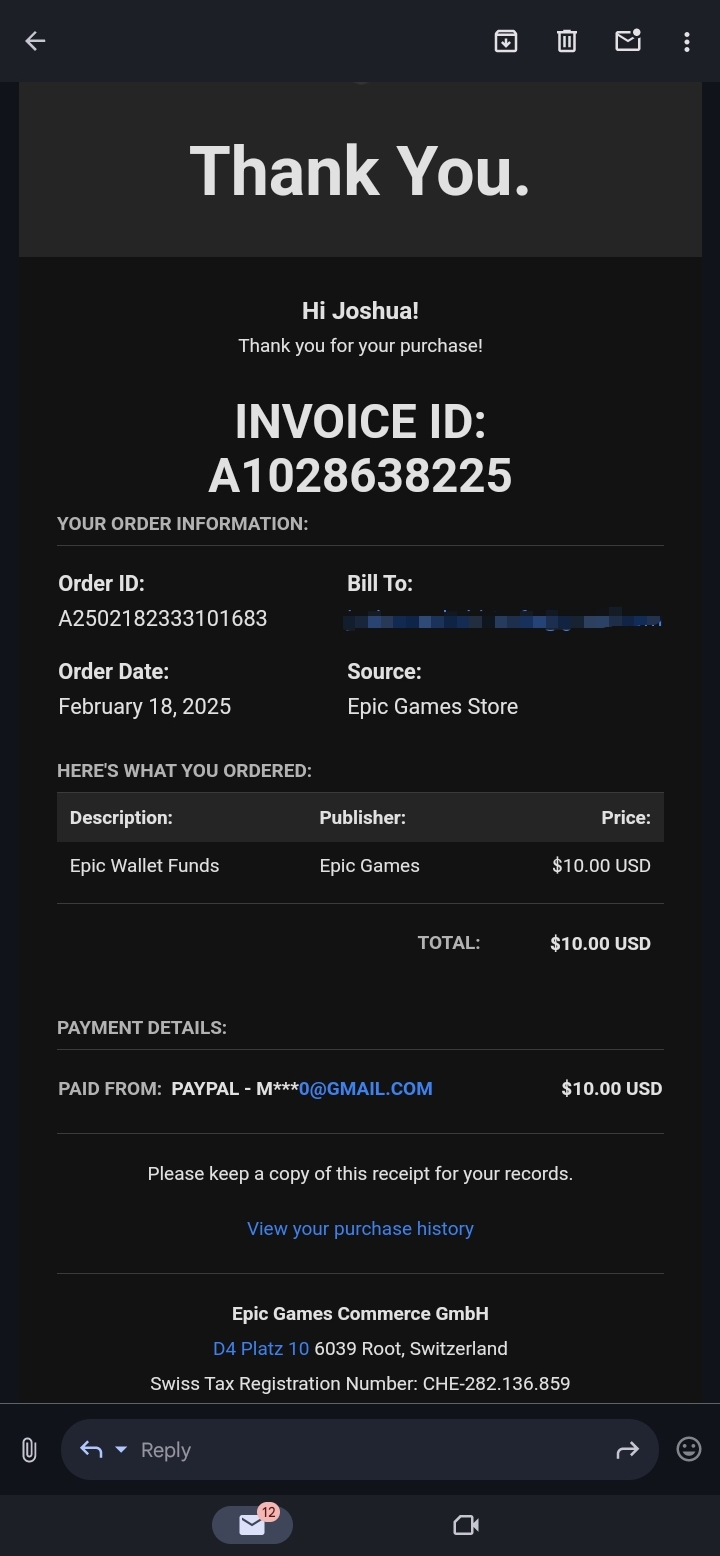Archive this email
The width and height of the screenshot is (720, 1556).
click(x=506, y=41)
